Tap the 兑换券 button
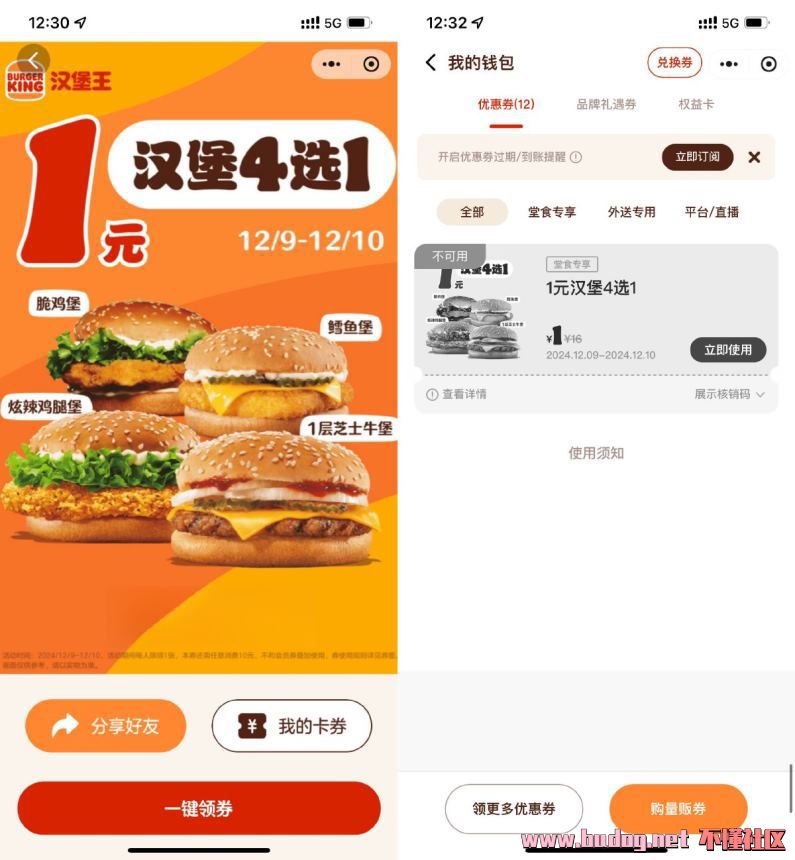This screenshot has width=795, height=860. pos(674,63)
